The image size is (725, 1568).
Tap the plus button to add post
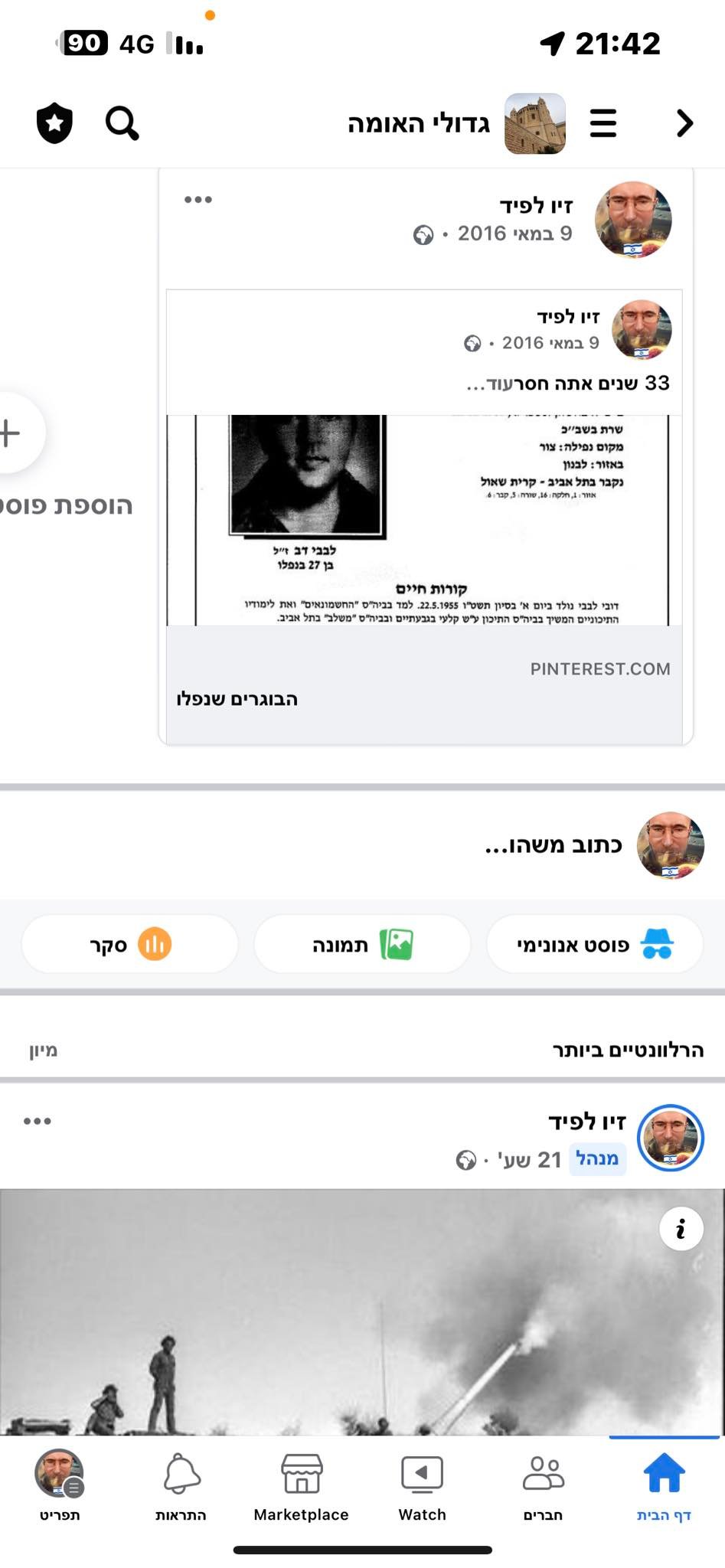[x=12, y=433]
